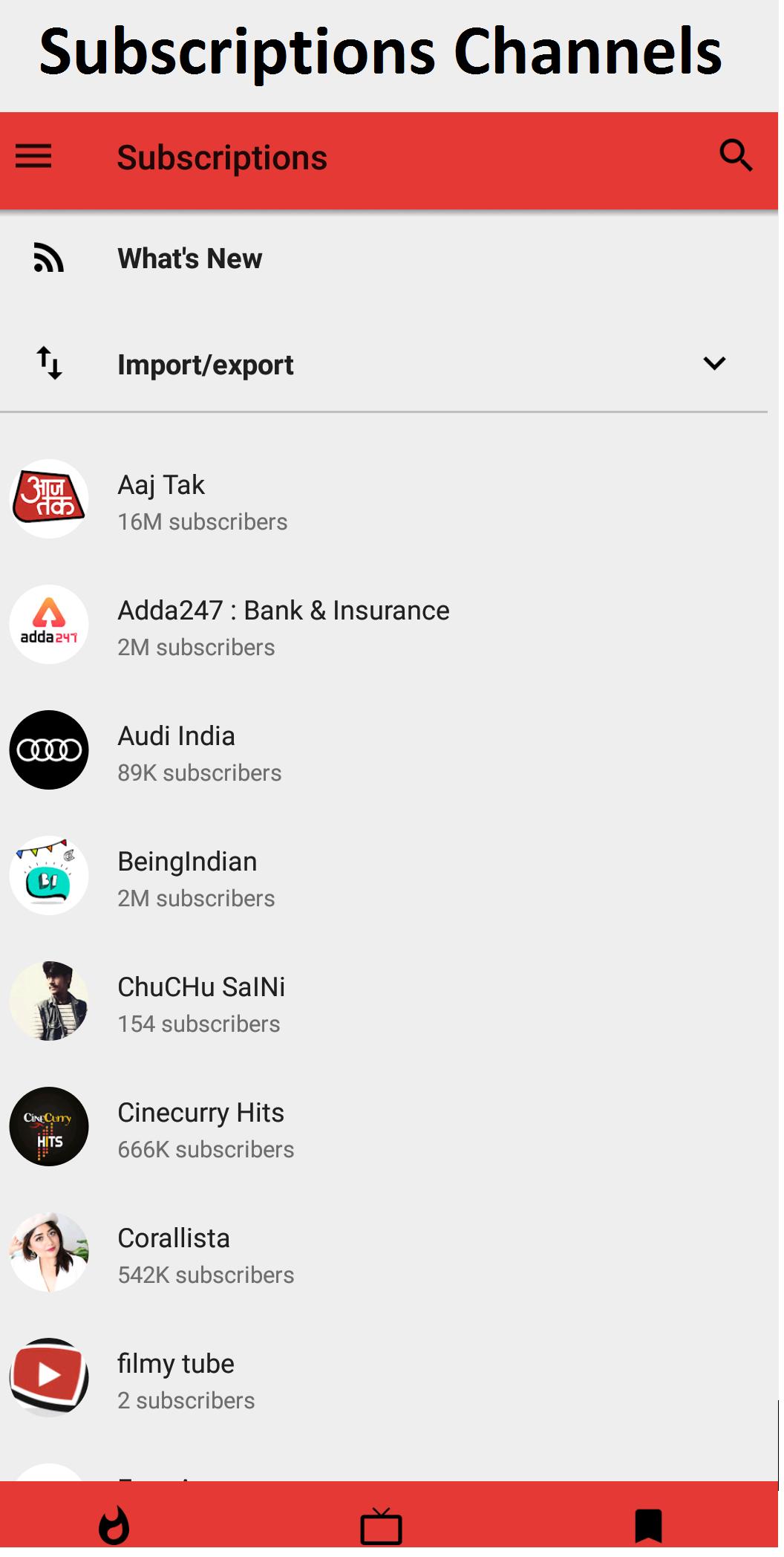This screenshot has width=784, height=1557.
Task: Open the search icon in the app bar
Action: (736, 156)
